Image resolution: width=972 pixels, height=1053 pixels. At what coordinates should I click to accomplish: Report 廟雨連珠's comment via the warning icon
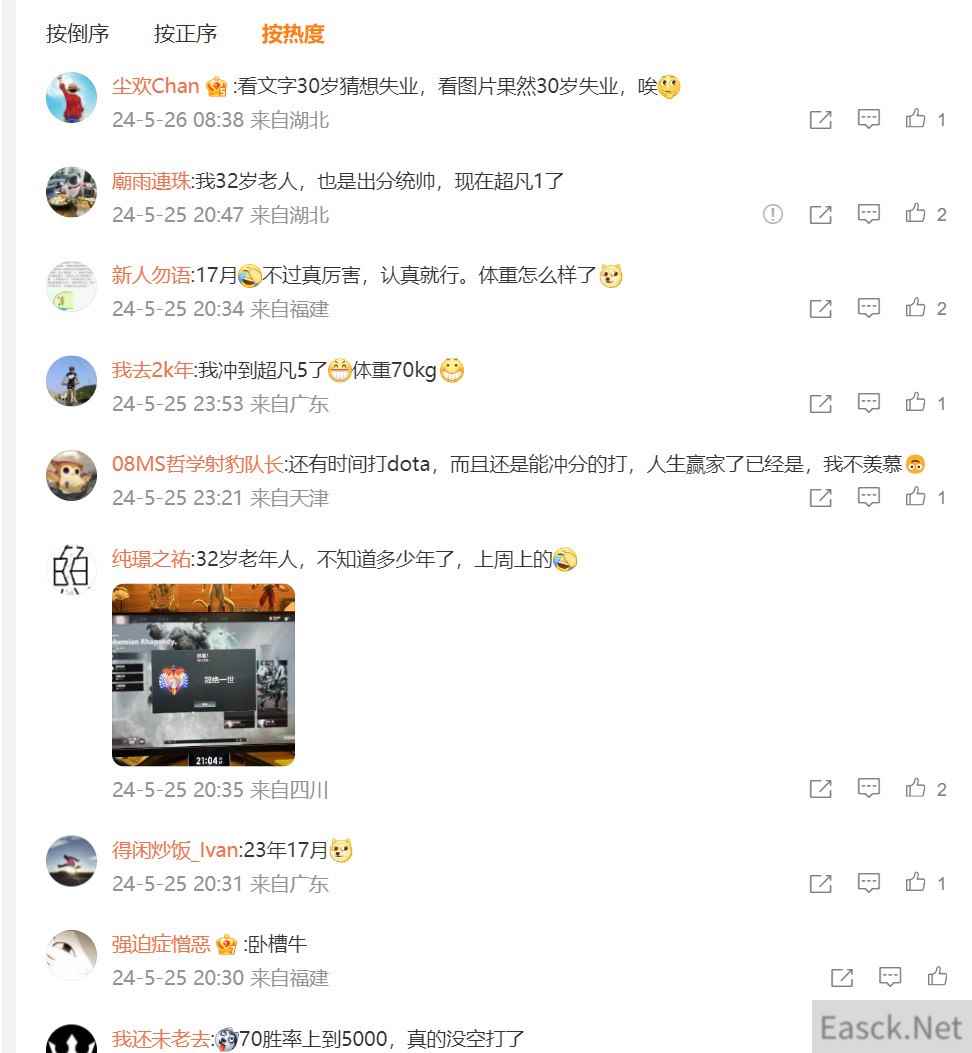tap(773, 214)
